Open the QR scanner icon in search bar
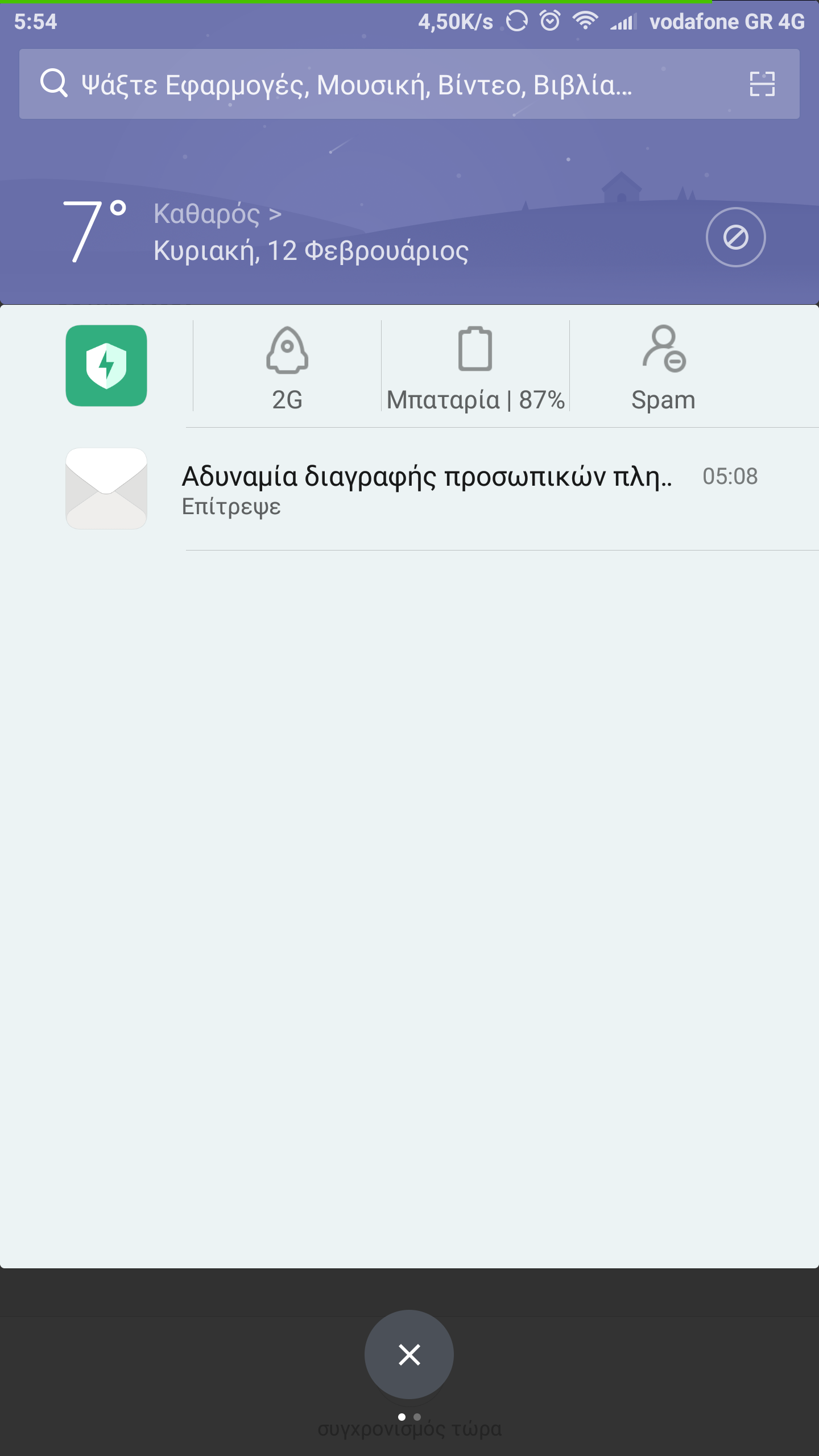The height and width of the screenshot is (1456, 819). (x=762, y=84)
